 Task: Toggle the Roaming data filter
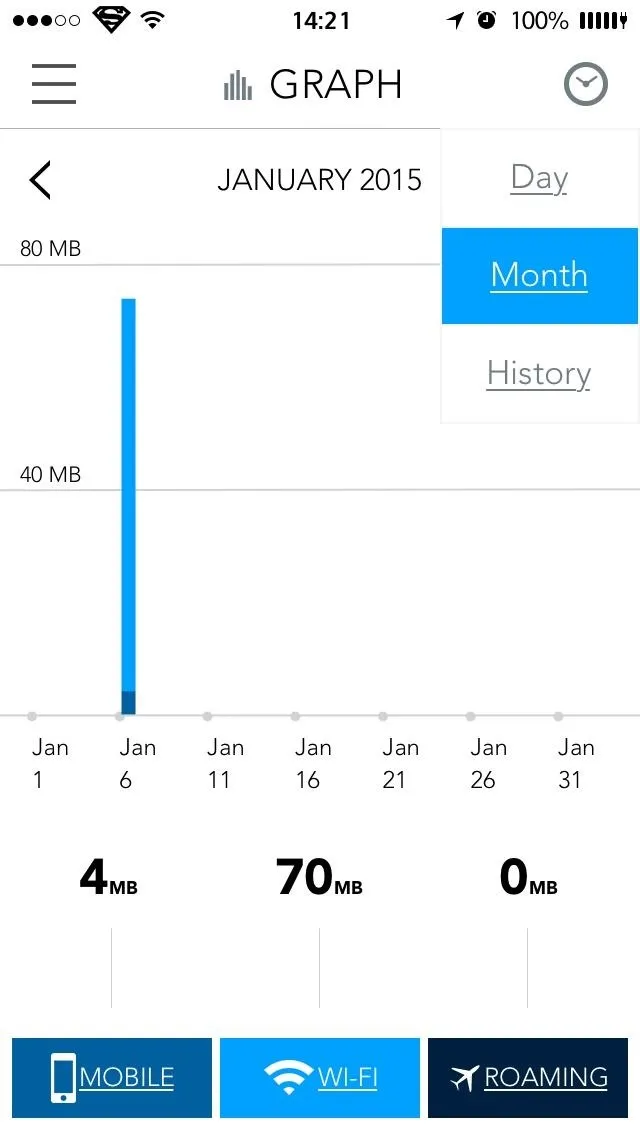[x=528, y=1078]
